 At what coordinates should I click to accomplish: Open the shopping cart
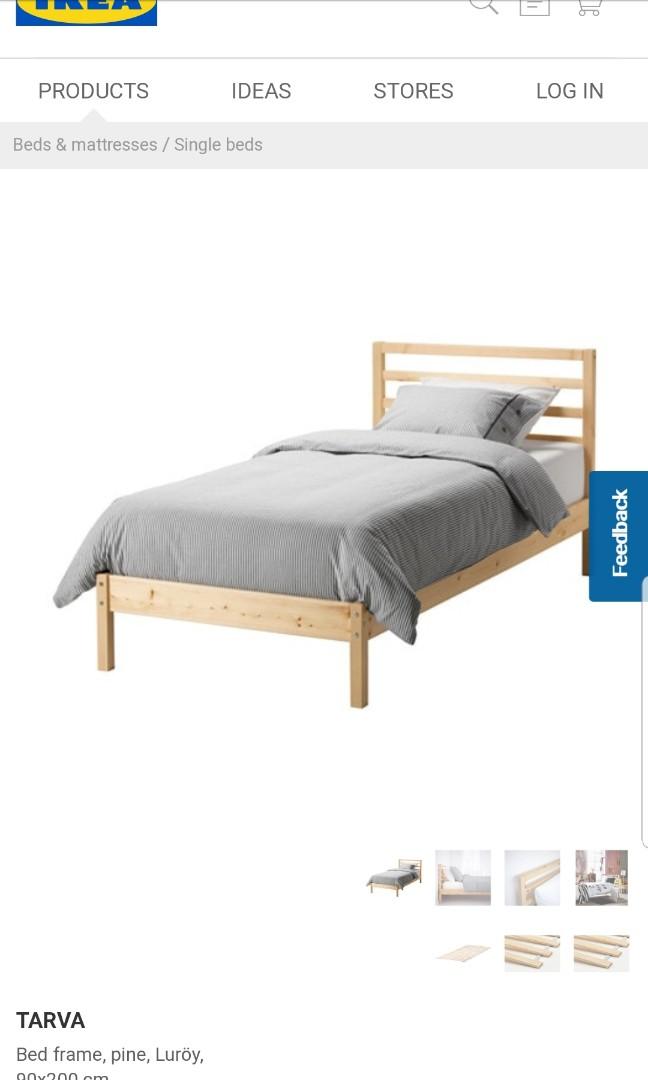point(589,7)
